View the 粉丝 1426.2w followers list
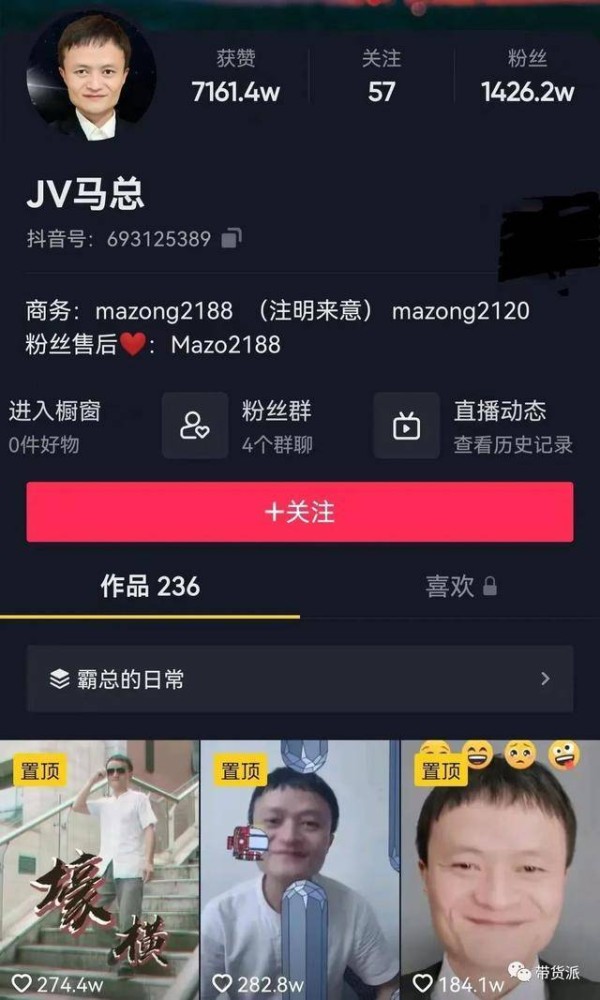This screenshot has height=1000, width=600. 527,77
